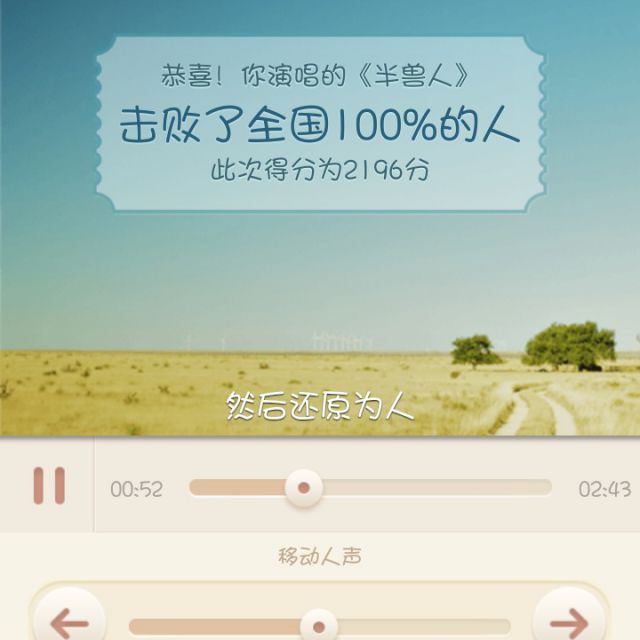
Task: Pause the song playback
Action: coord(48,486)
